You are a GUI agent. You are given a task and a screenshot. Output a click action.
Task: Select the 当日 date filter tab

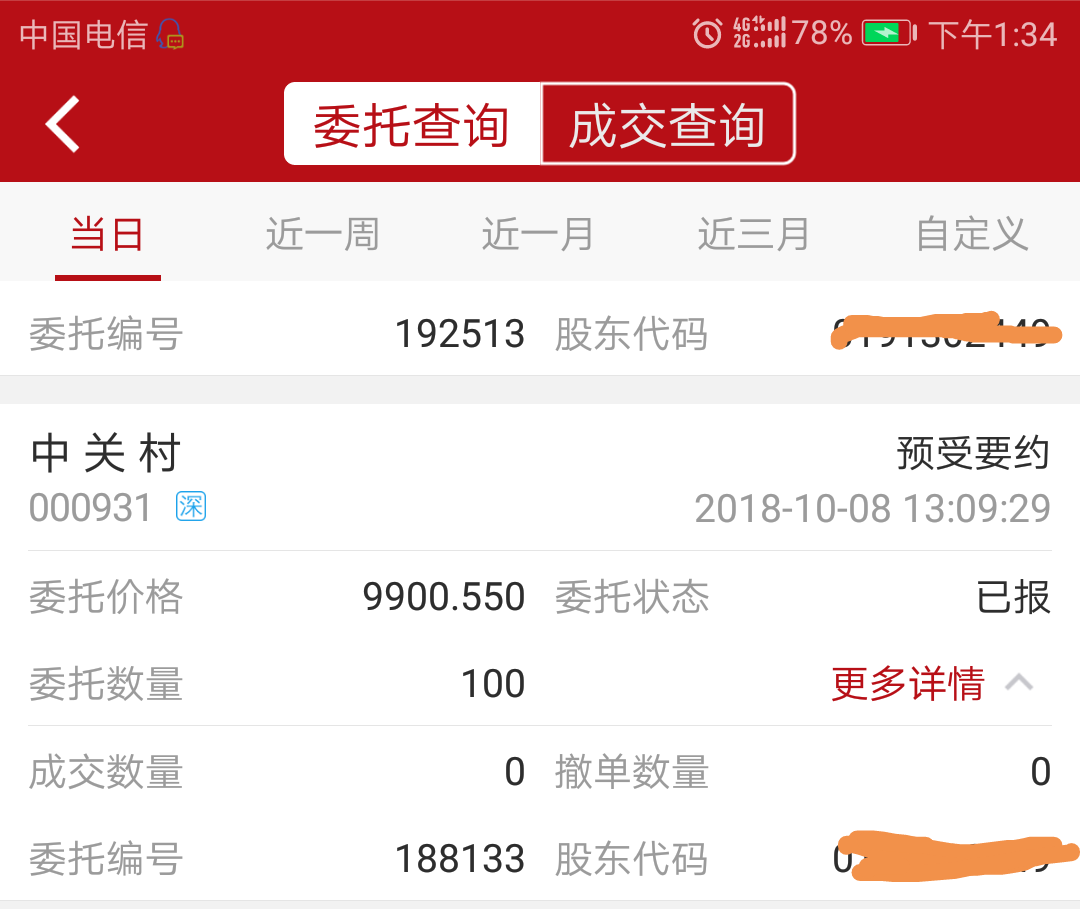(107, 234)
